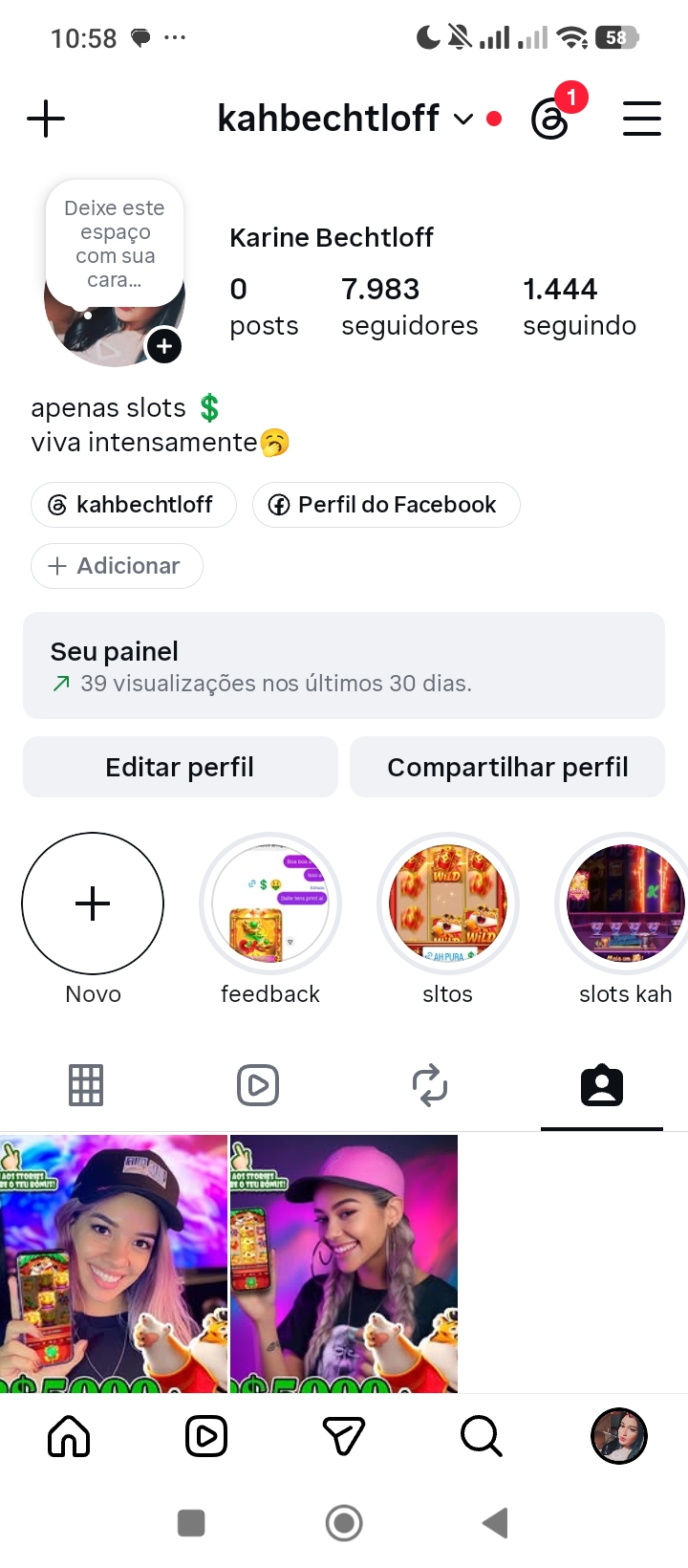The width and height of the screenshot is (688, 1568).
Task: Create a Novo highlight
Action: tap(93, 904)
